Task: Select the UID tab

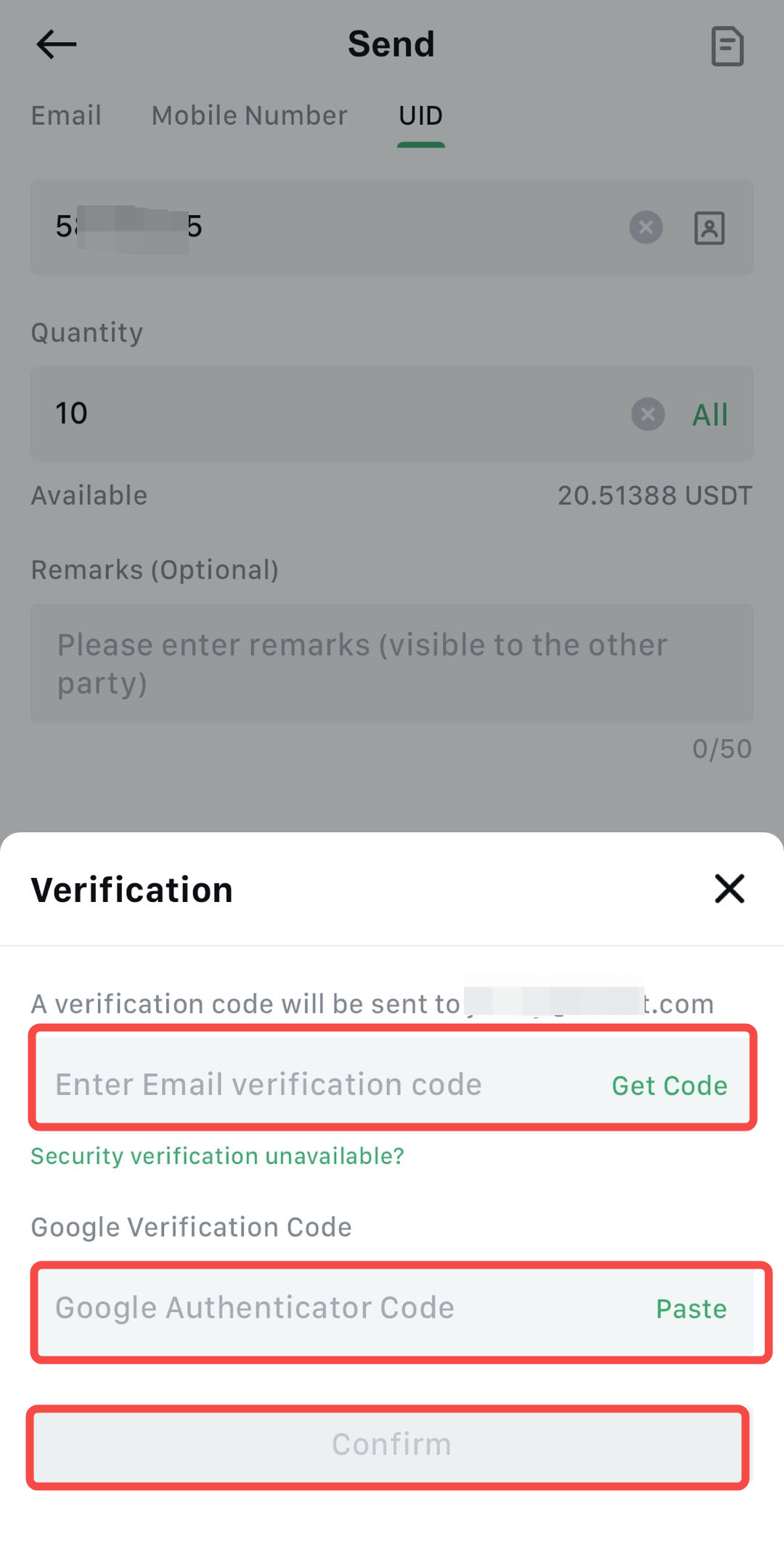Action: pyautogui.click(x=420, y=115)
